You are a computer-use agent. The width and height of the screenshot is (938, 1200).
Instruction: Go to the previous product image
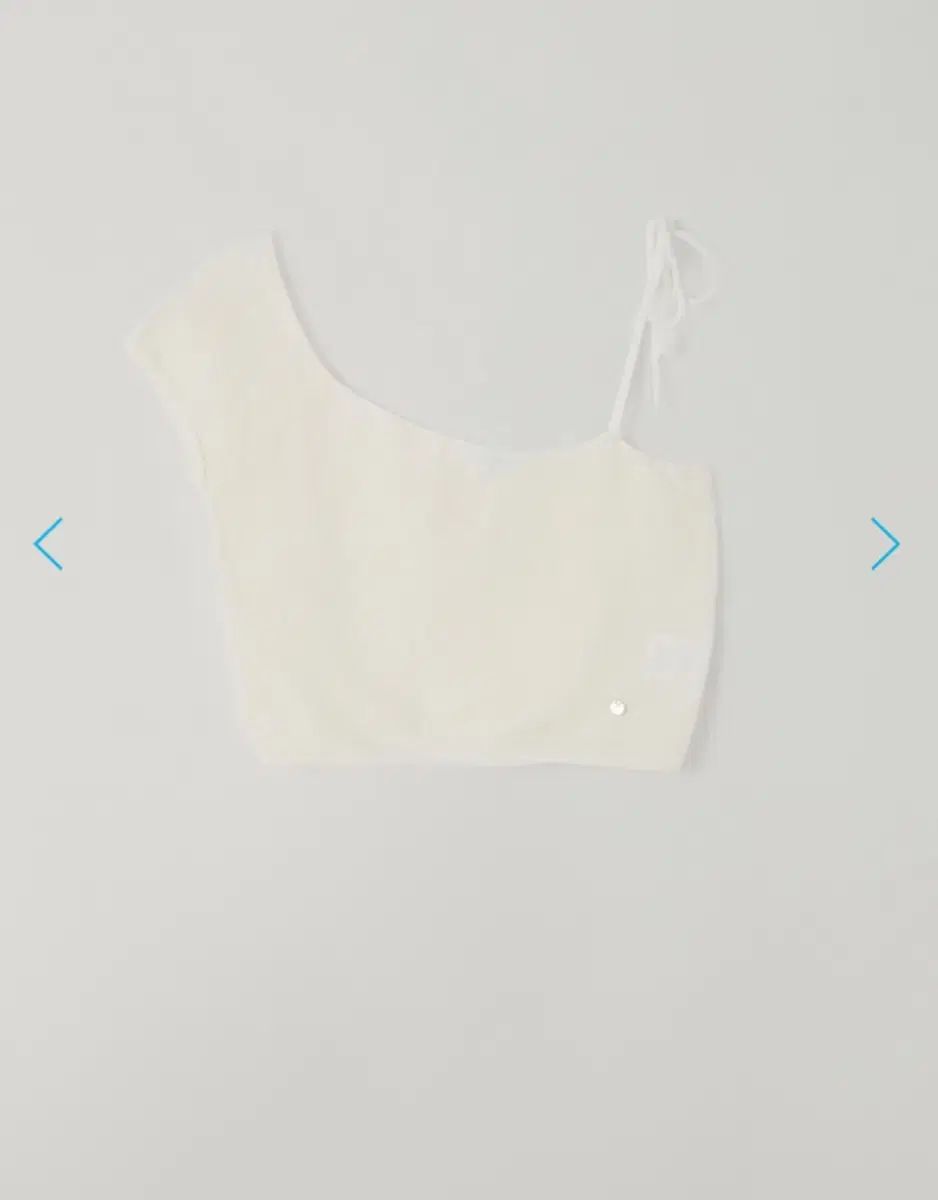48,544
